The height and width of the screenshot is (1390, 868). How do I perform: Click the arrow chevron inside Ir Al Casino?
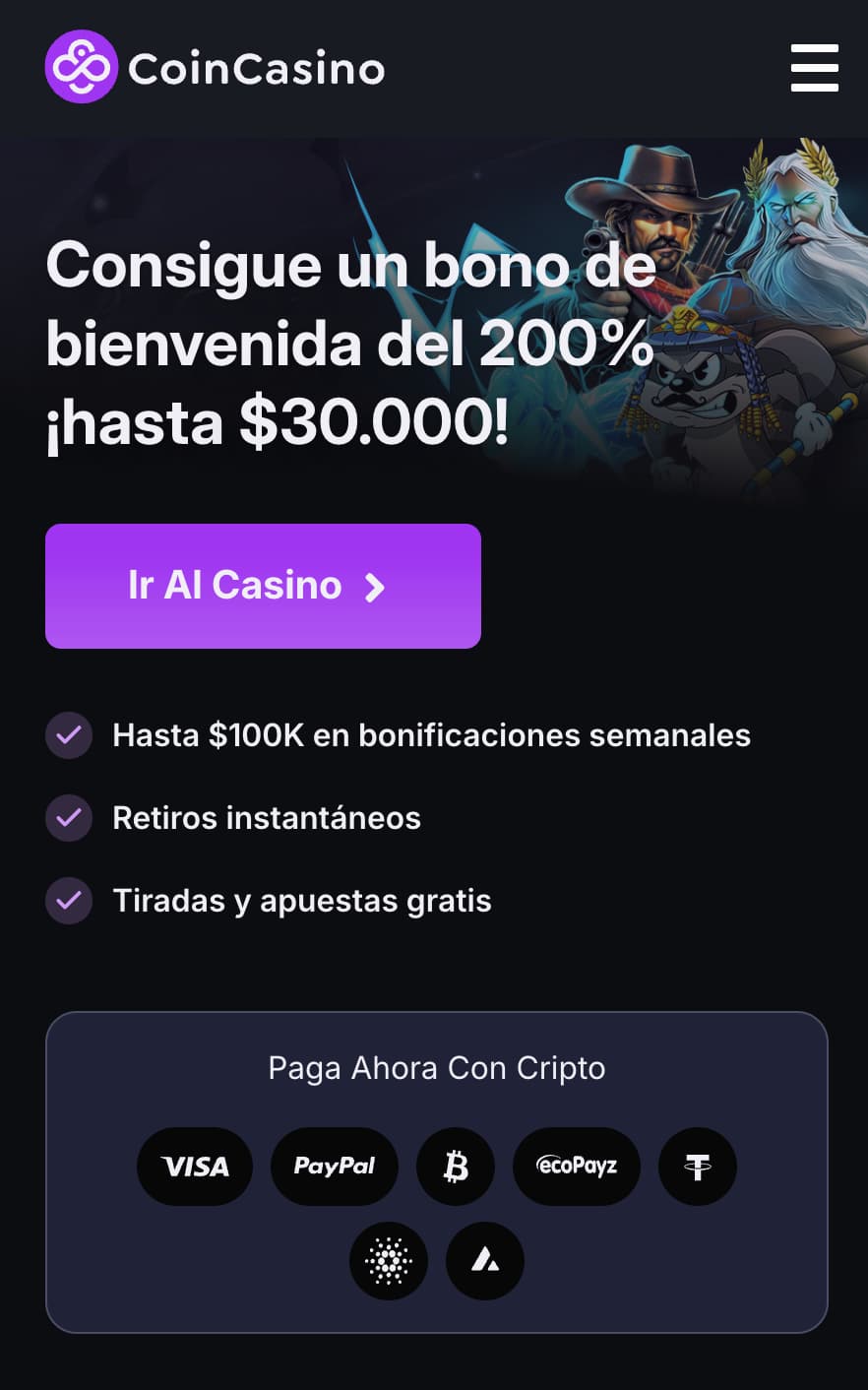pyautogui.click(x=374, y=586)
